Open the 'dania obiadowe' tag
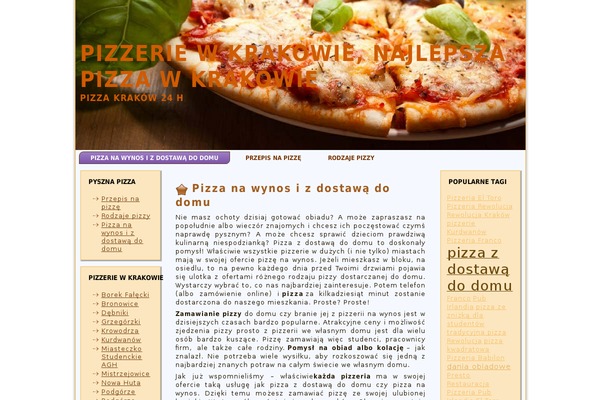600x400 pixels. (478, 365)
